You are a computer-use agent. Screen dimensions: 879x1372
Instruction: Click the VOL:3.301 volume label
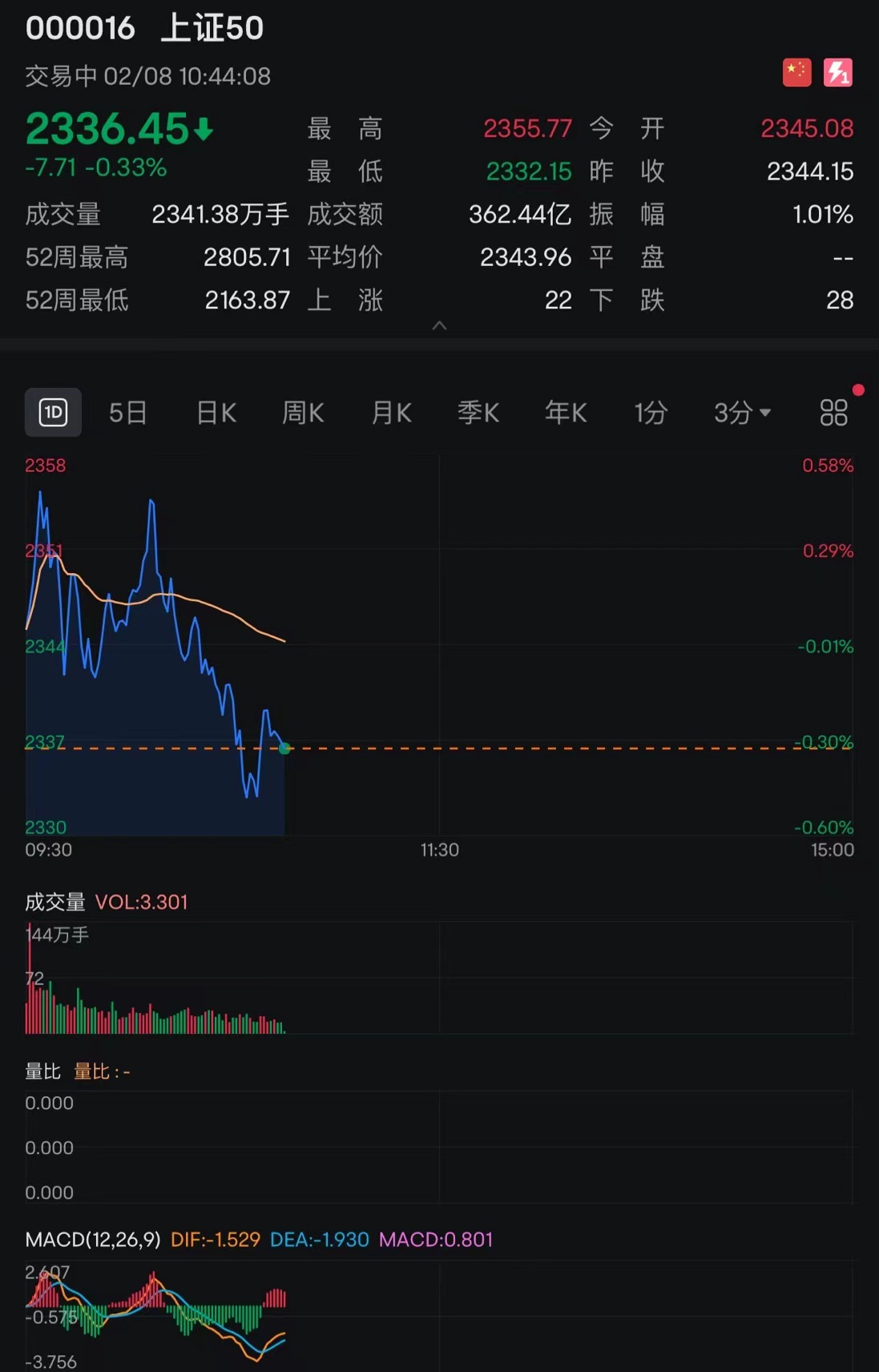coord(141,902)
